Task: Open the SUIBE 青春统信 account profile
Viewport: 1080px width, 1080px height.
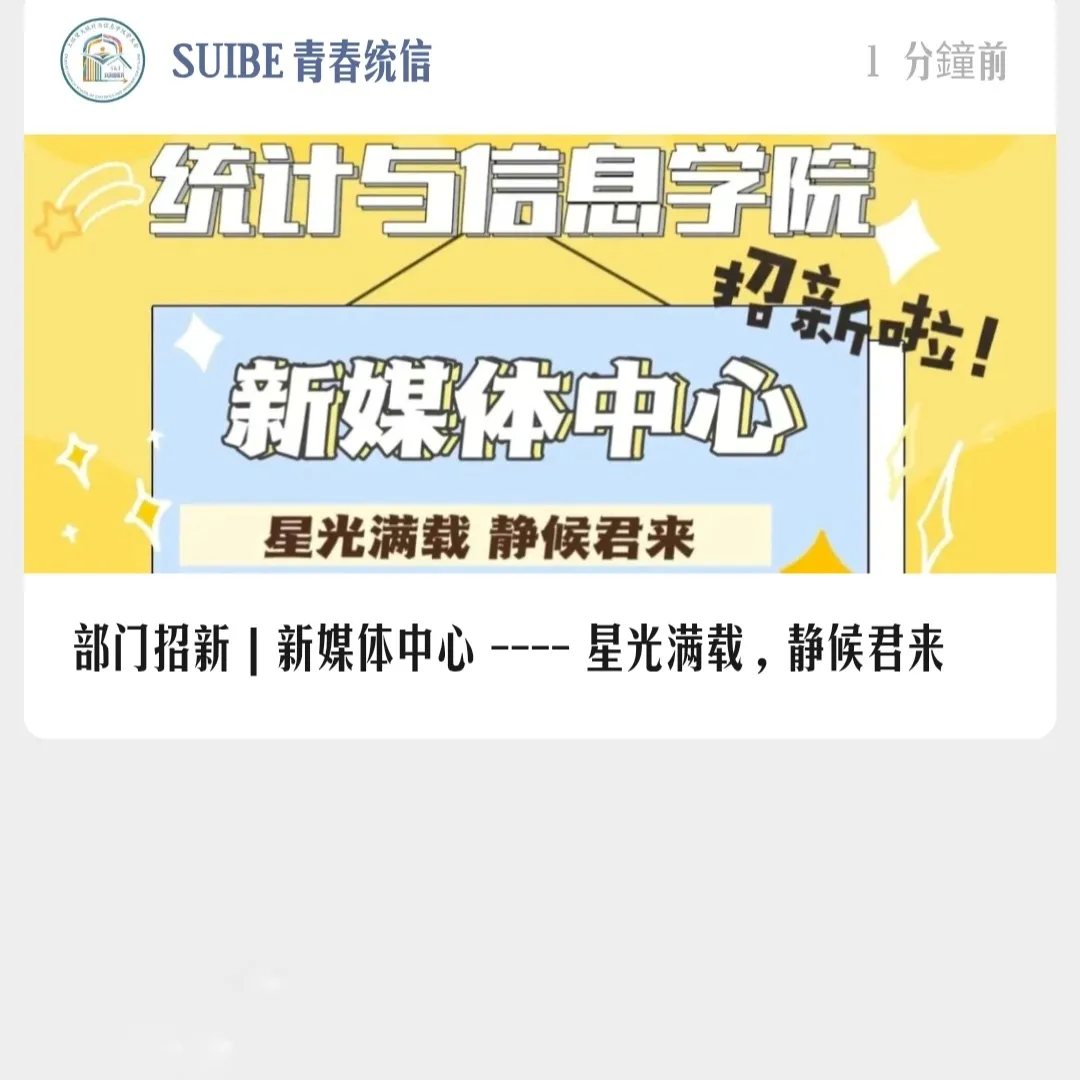Action: click(x=300, y=62)
